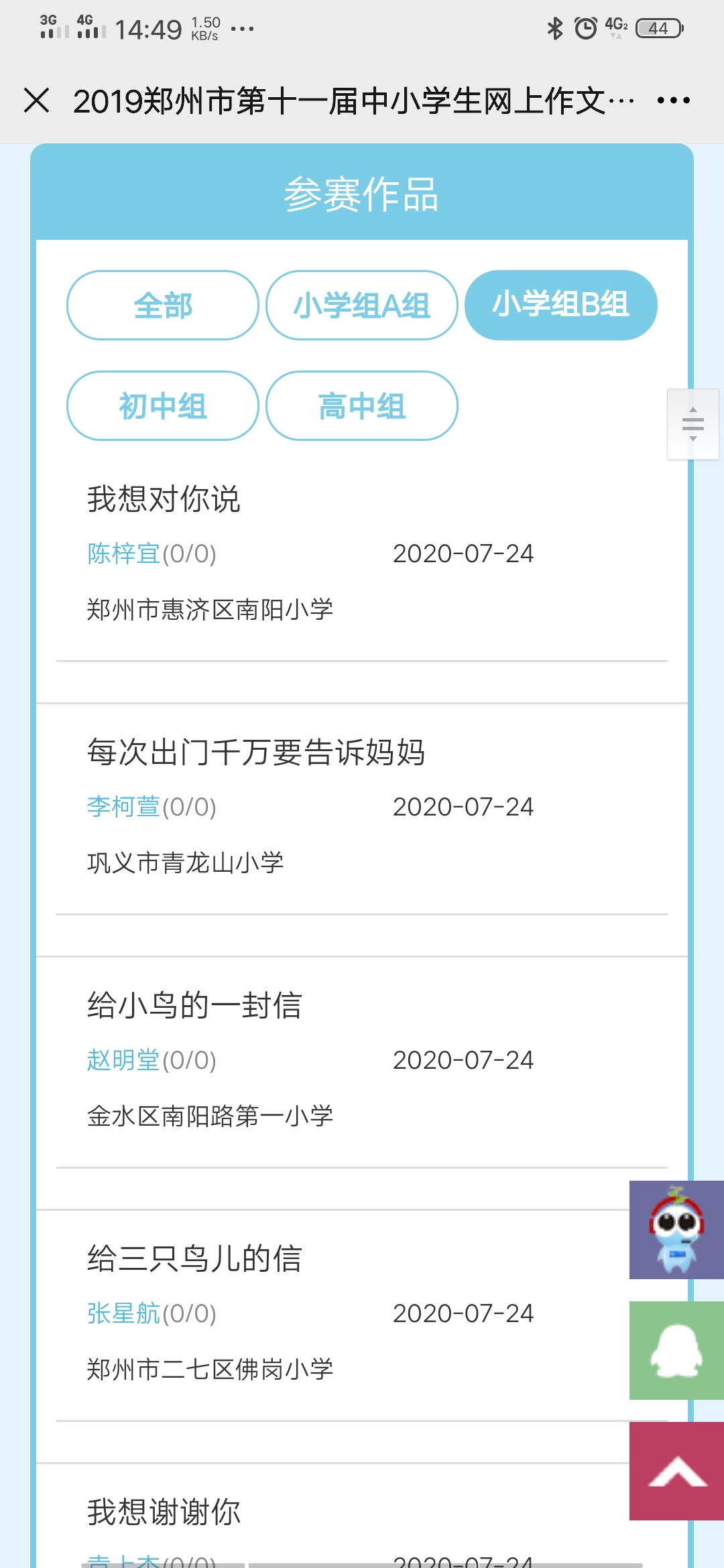The image size is (724, 1568).
Task: View 高中组 entries
Action: [x=362, y=406]
